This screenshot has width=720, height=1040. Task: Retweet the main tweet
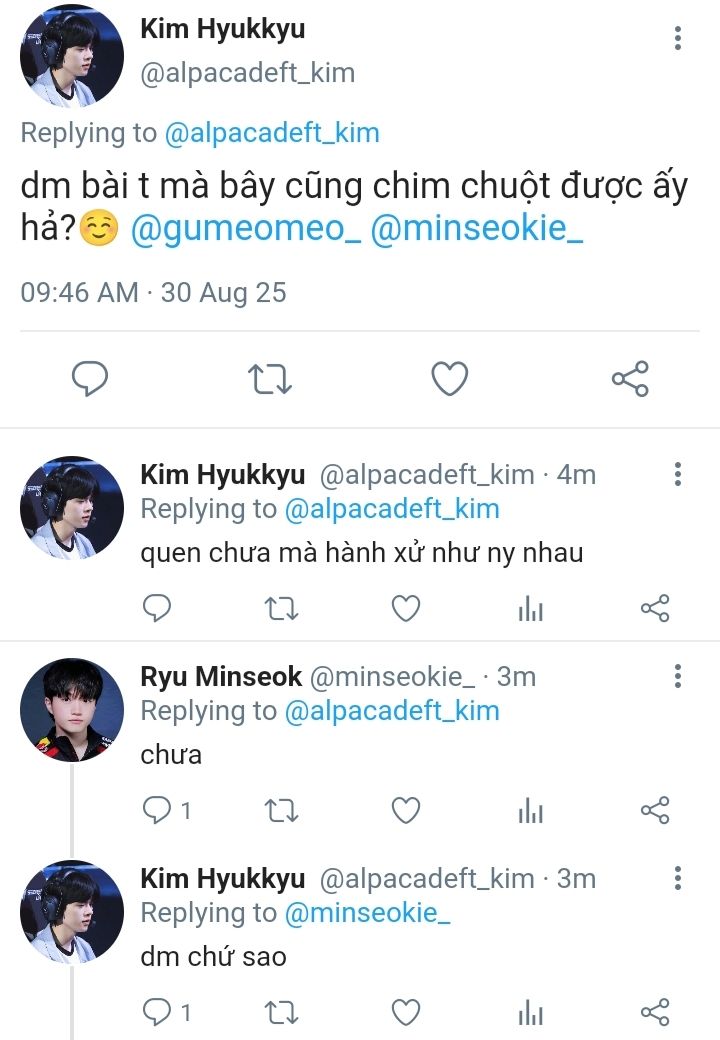270,379
